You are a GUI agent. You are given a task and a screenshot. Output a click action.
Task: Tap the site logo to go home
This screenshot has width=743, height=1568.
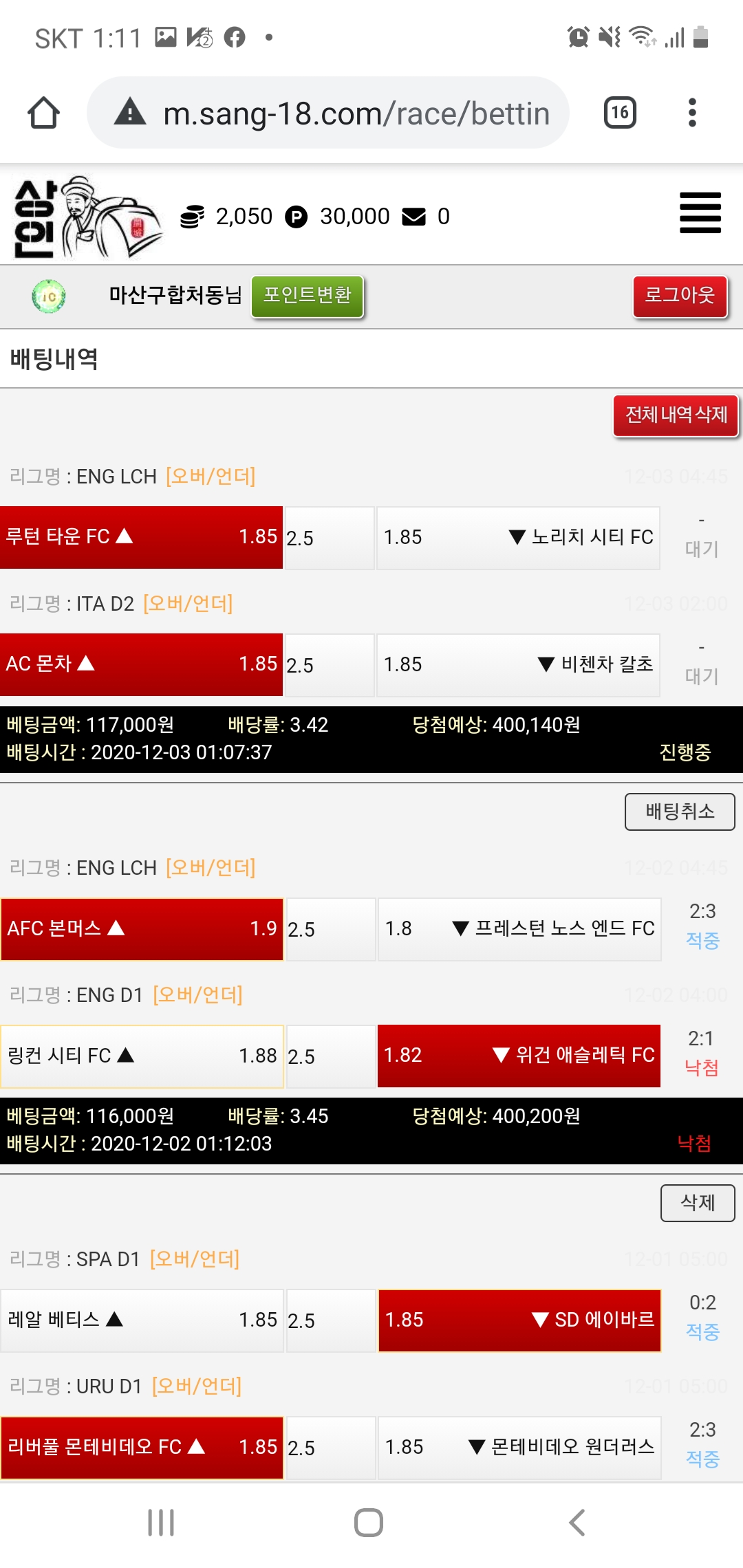click(x=86, y=217)
